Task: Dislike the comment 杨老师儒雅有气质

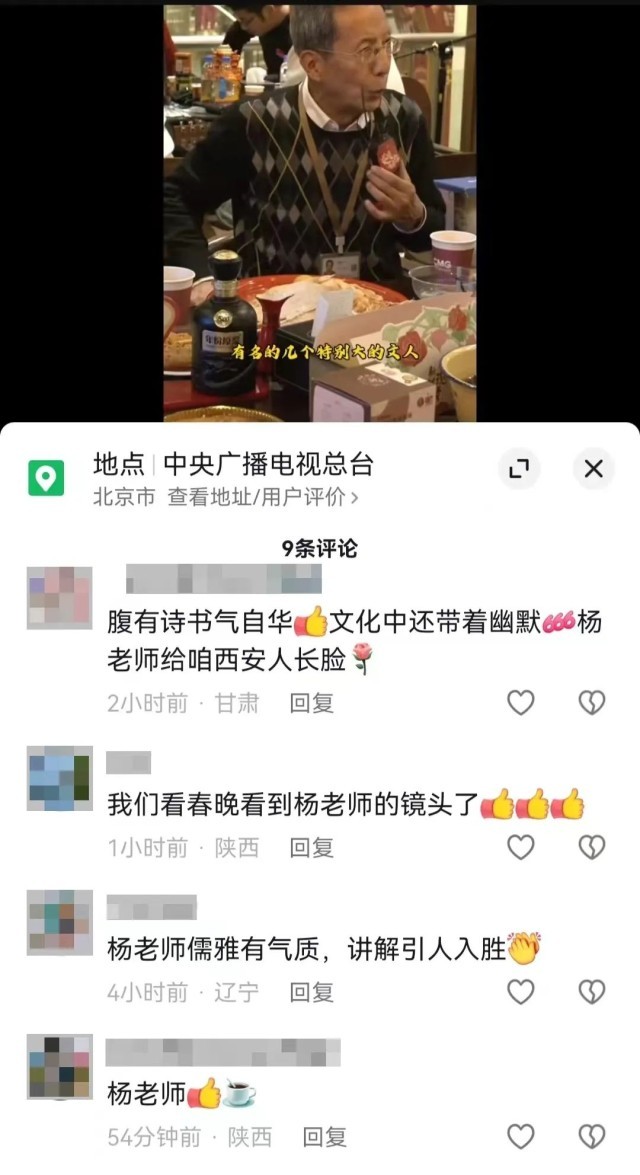Action: point(592,992)
